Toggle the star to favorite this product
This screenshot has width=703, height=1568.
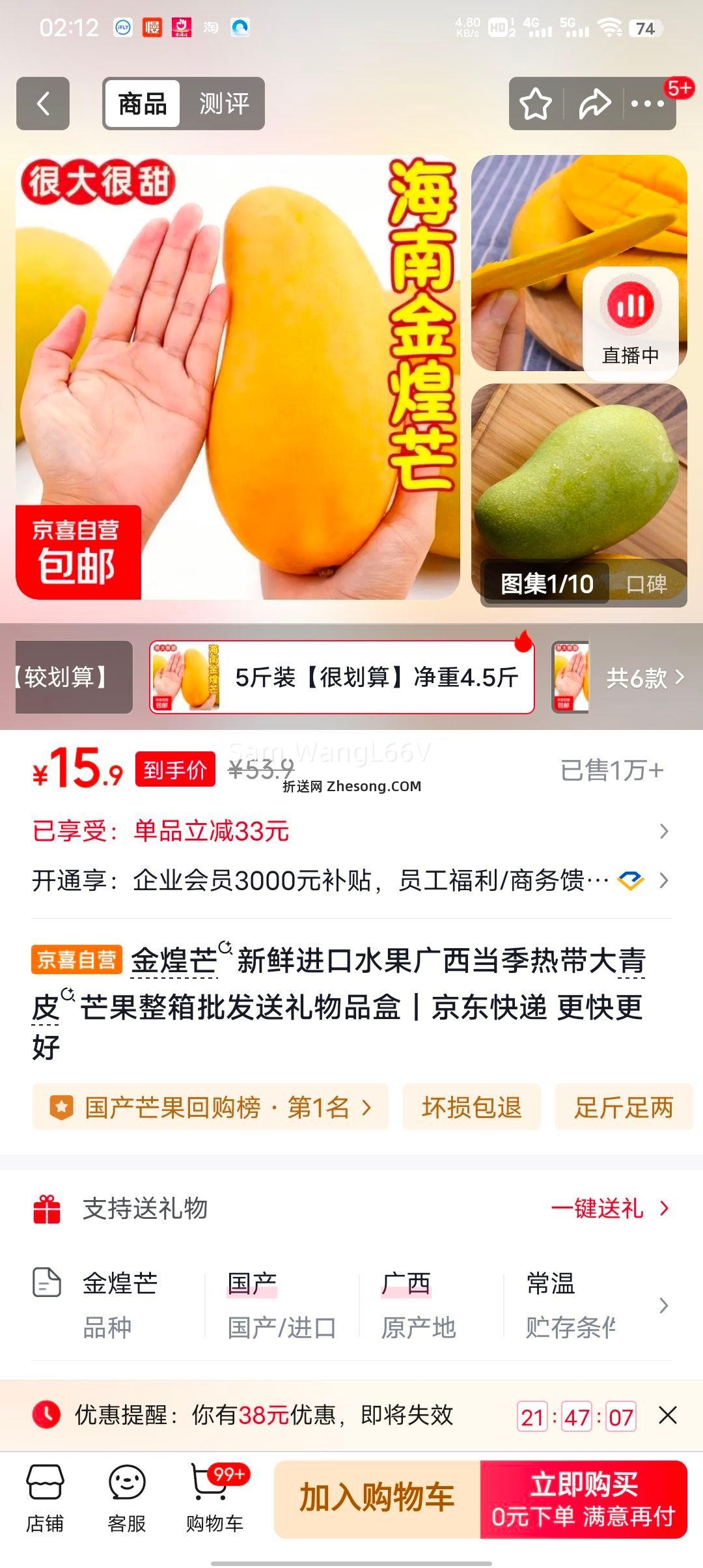[536, 102]
